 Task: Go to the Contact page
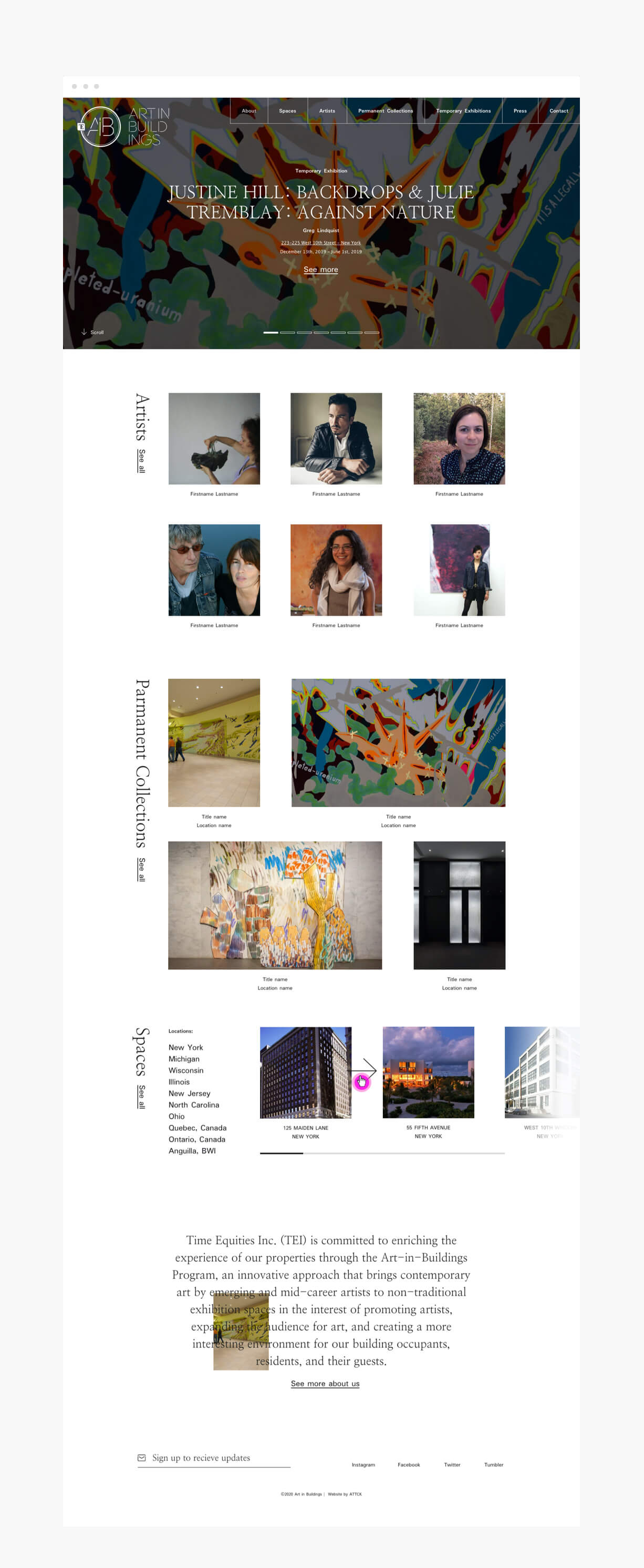(x=558, y=111)
